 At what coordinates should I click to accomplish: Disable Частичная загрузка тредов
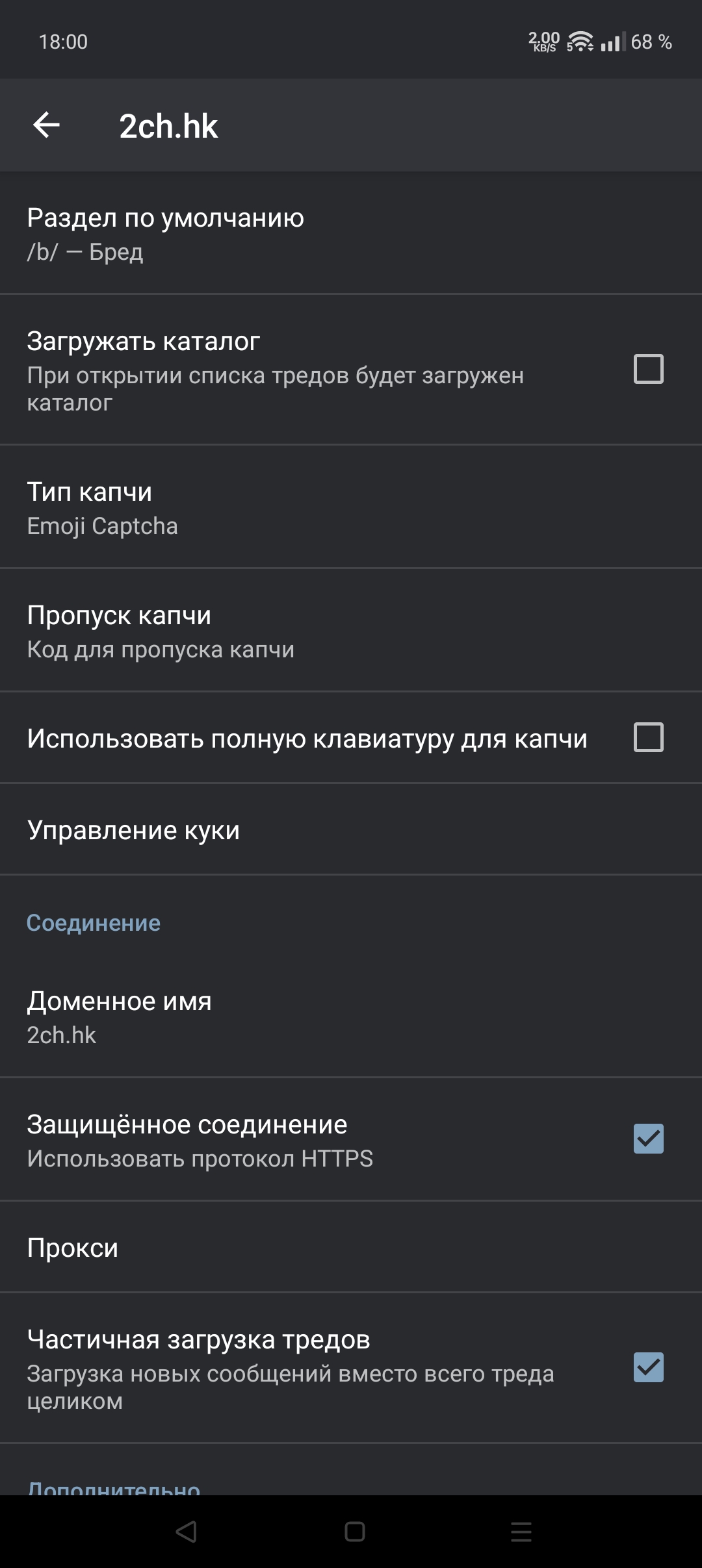click(648, 1367)
